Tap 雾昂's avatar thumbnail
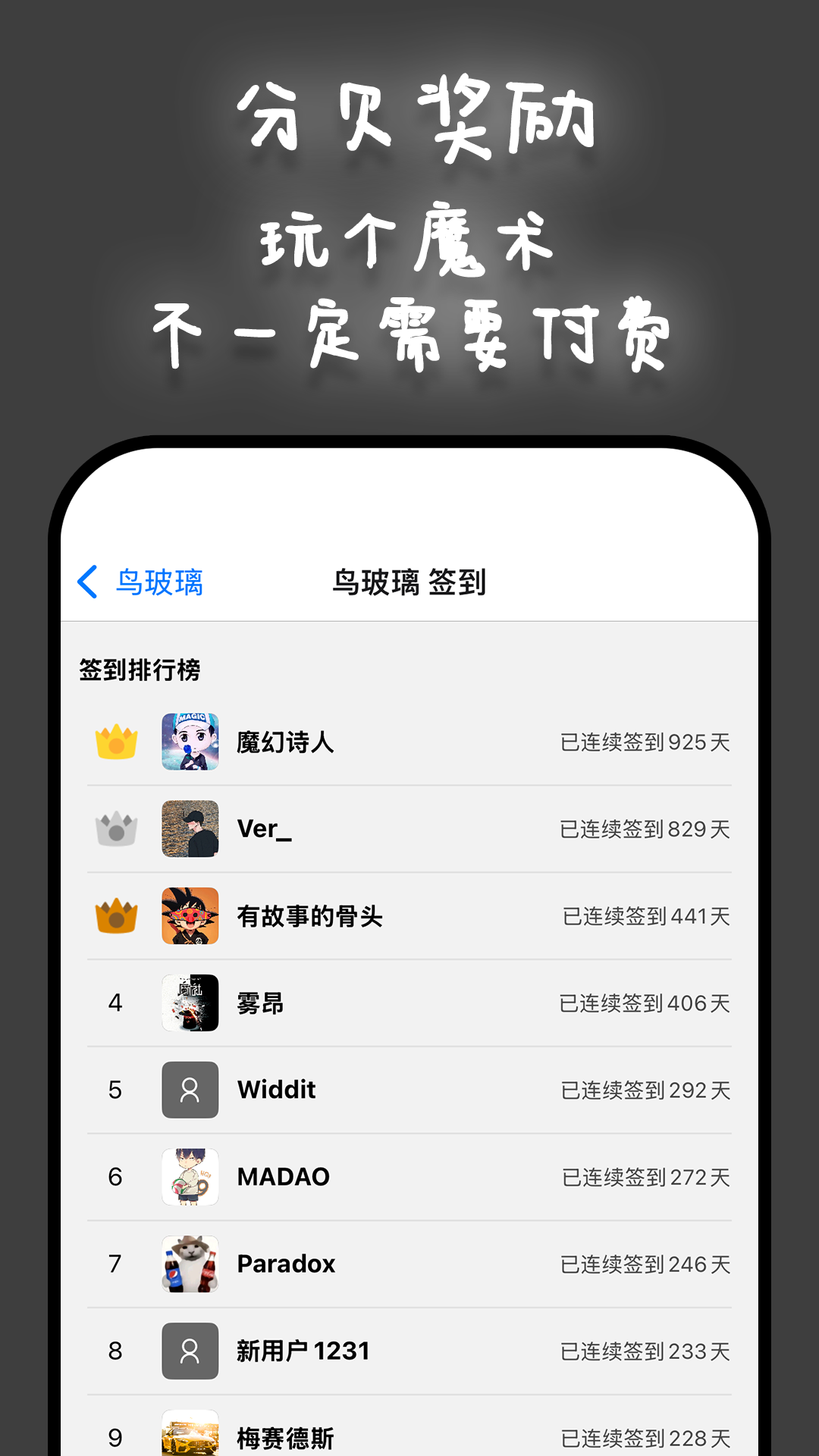This screenshot has height=1456, width=819. tap(190, 1003)
